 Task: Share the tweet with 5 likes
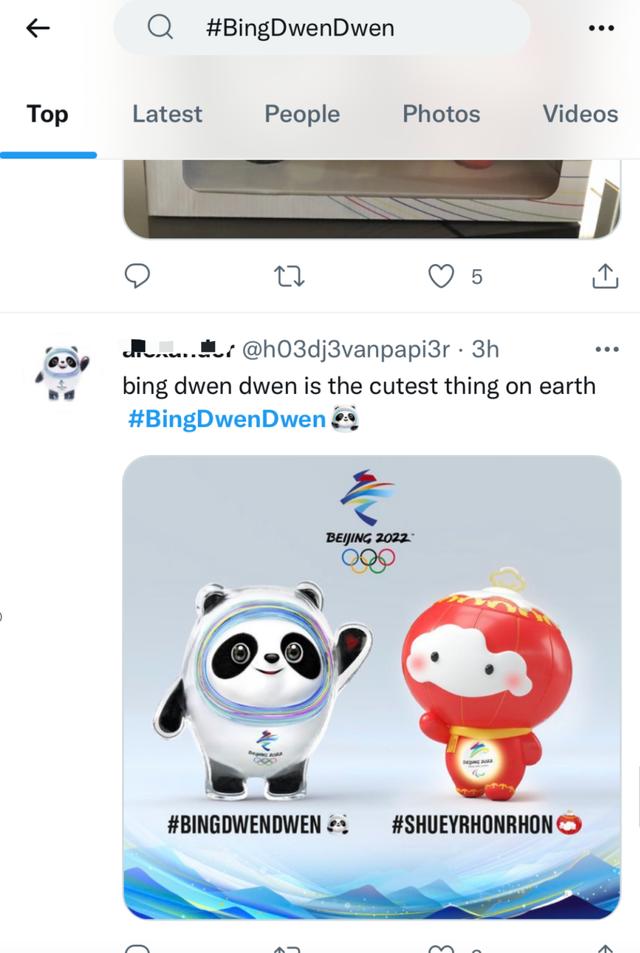(605, 276)
